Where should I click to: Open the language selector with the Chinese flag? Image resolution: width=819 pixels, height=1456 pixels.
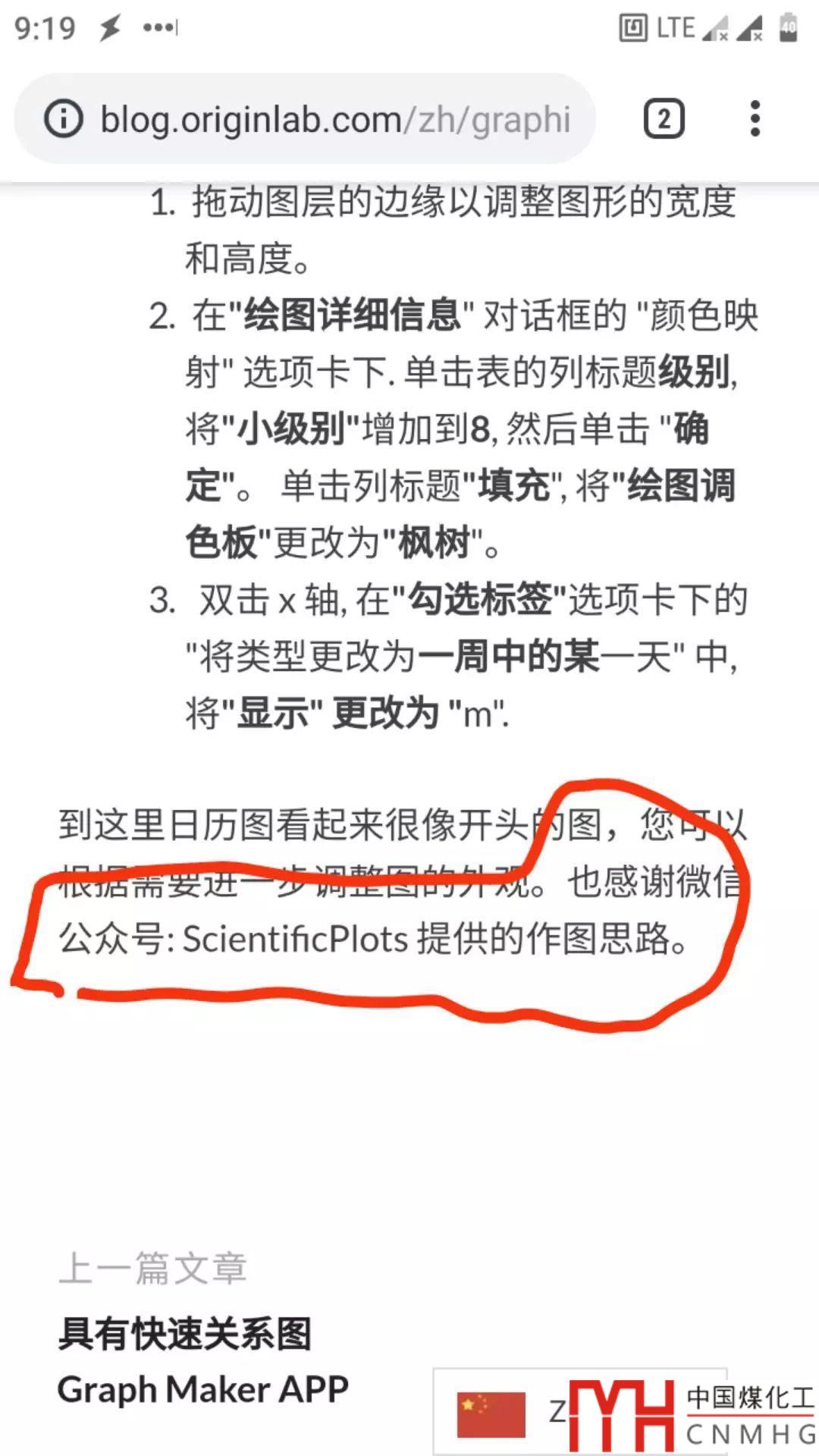[492, 1414]
